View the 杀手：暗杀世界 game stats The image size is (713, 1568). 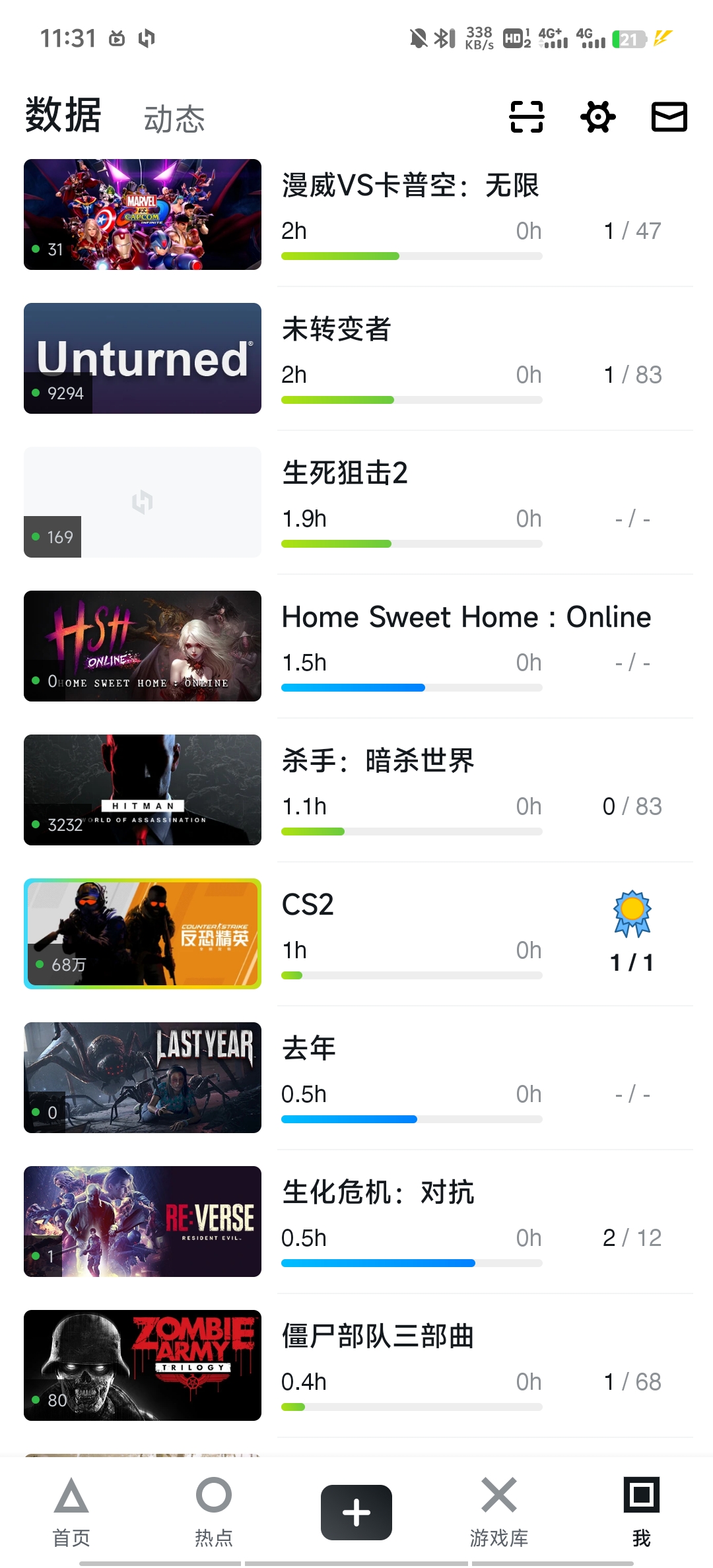tap(378, 761)
